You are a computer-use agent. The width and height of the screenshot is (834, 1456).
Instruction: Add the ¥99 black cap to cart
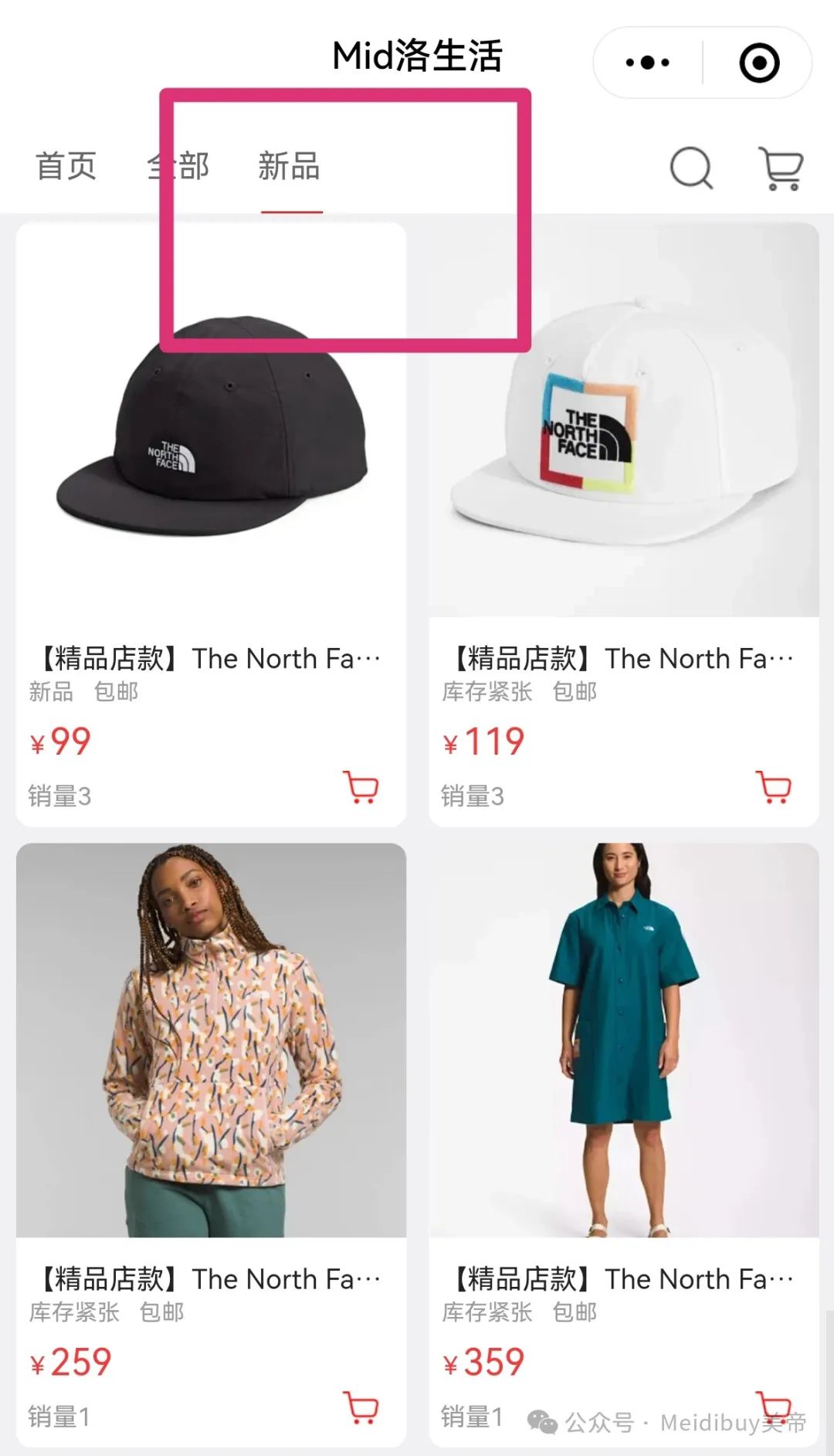(361, 787)
